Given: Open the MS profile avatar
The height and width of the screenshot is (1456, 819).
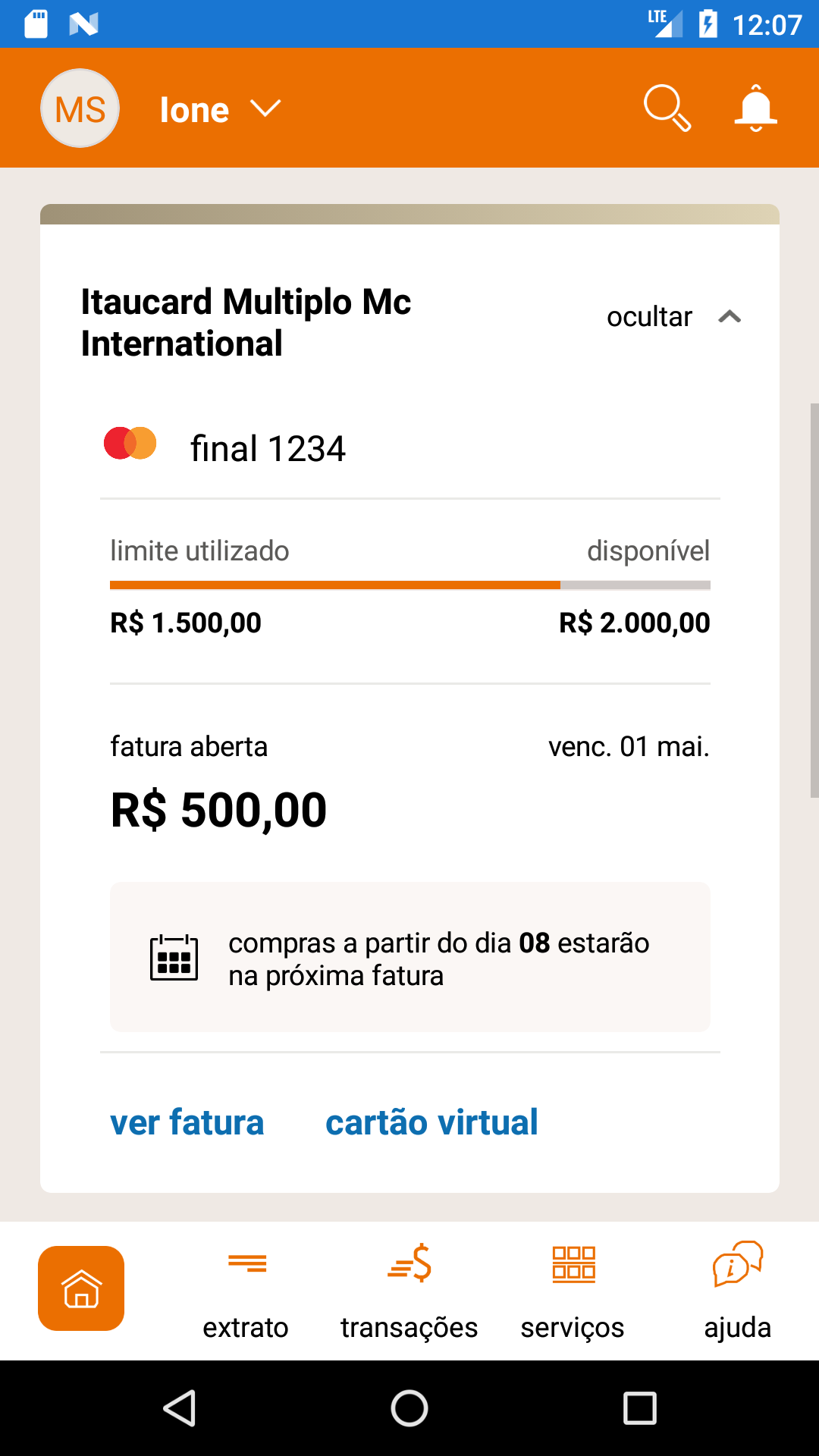Looking at the screenshot, I should point(80,108).
